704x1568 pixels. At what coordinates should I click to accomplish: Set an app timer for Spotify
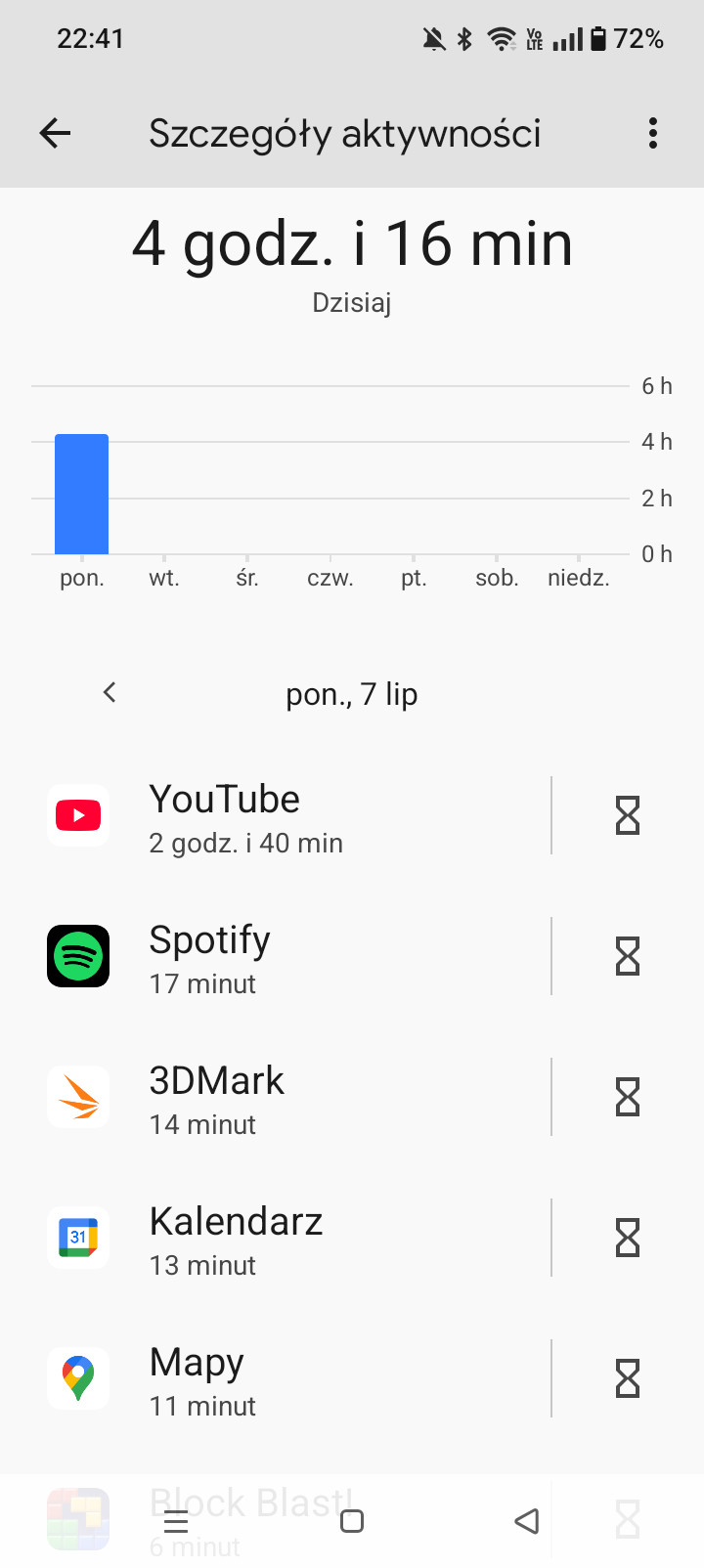[x=628, y=956]
